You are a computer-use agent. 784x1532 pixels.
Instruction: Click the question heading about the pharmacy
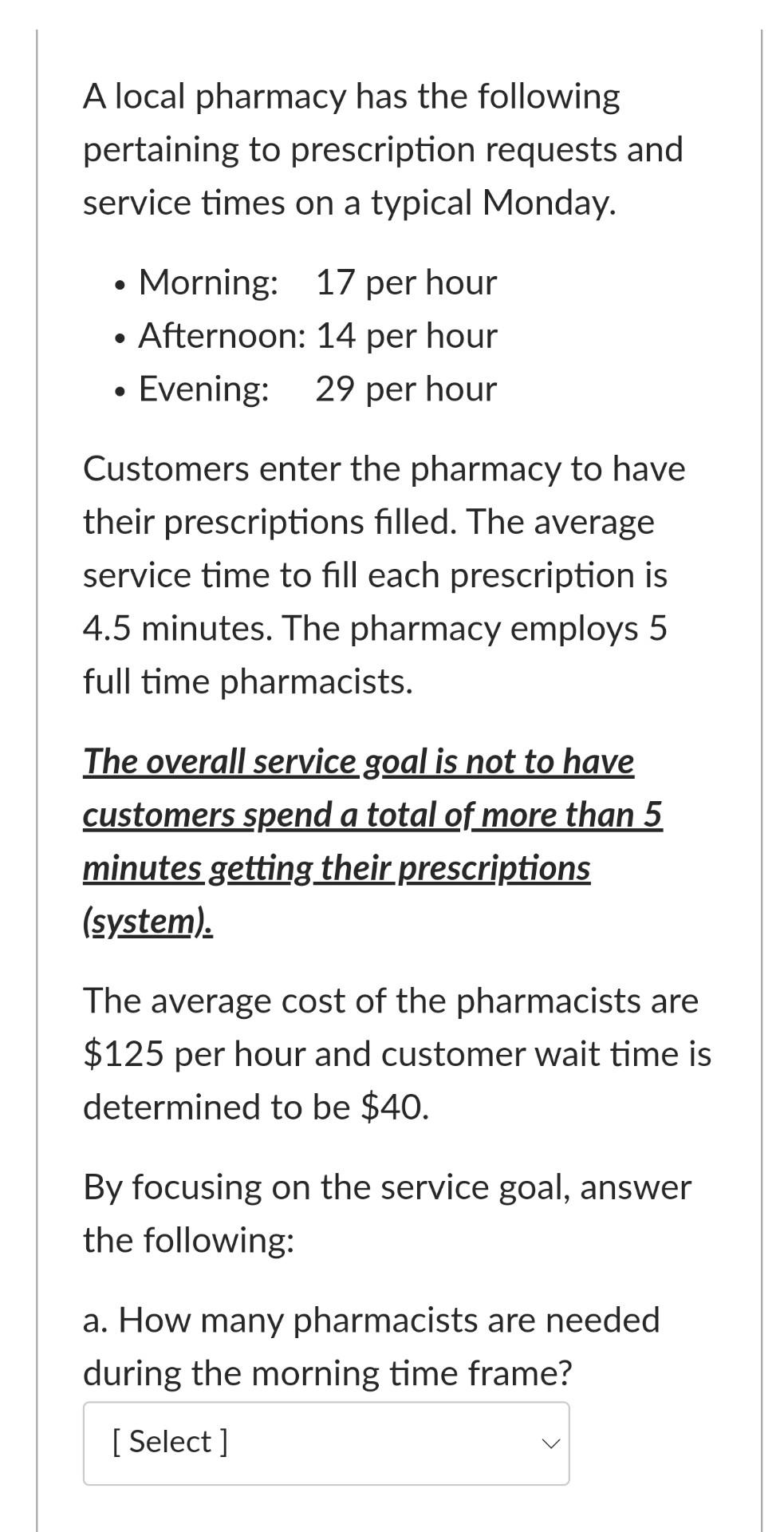click(383, 149)
